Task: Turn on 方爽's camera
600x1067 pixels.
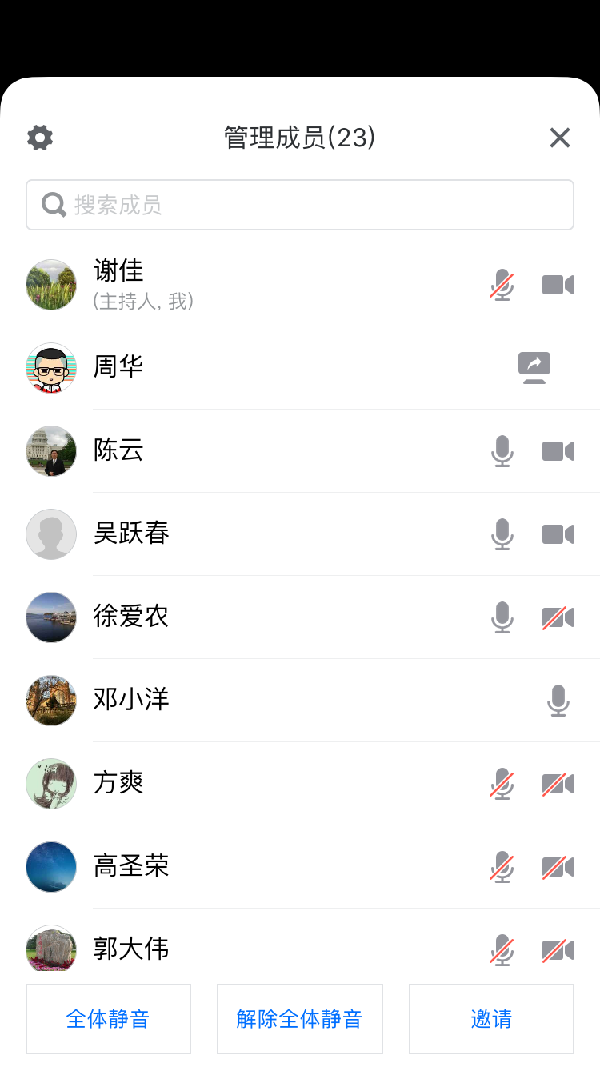Action: click(x=557, y=783)
